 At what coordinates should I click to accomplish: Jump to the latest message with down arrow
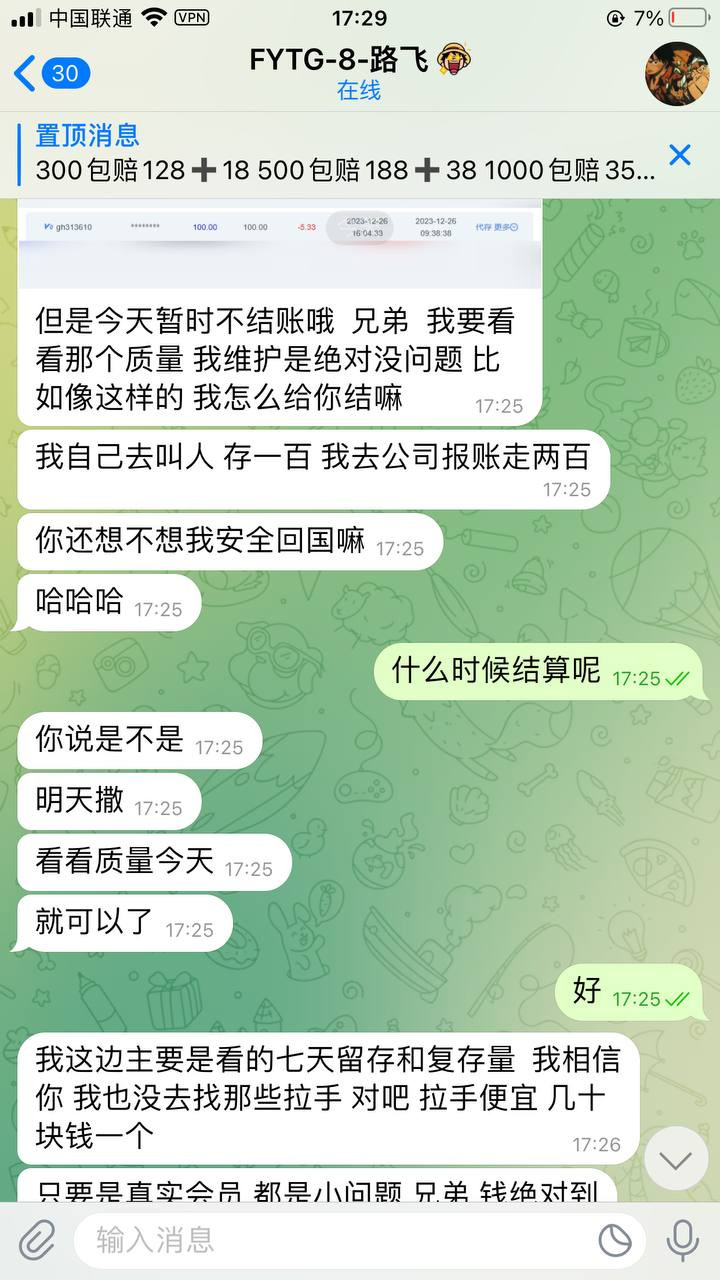(676, 1159)
